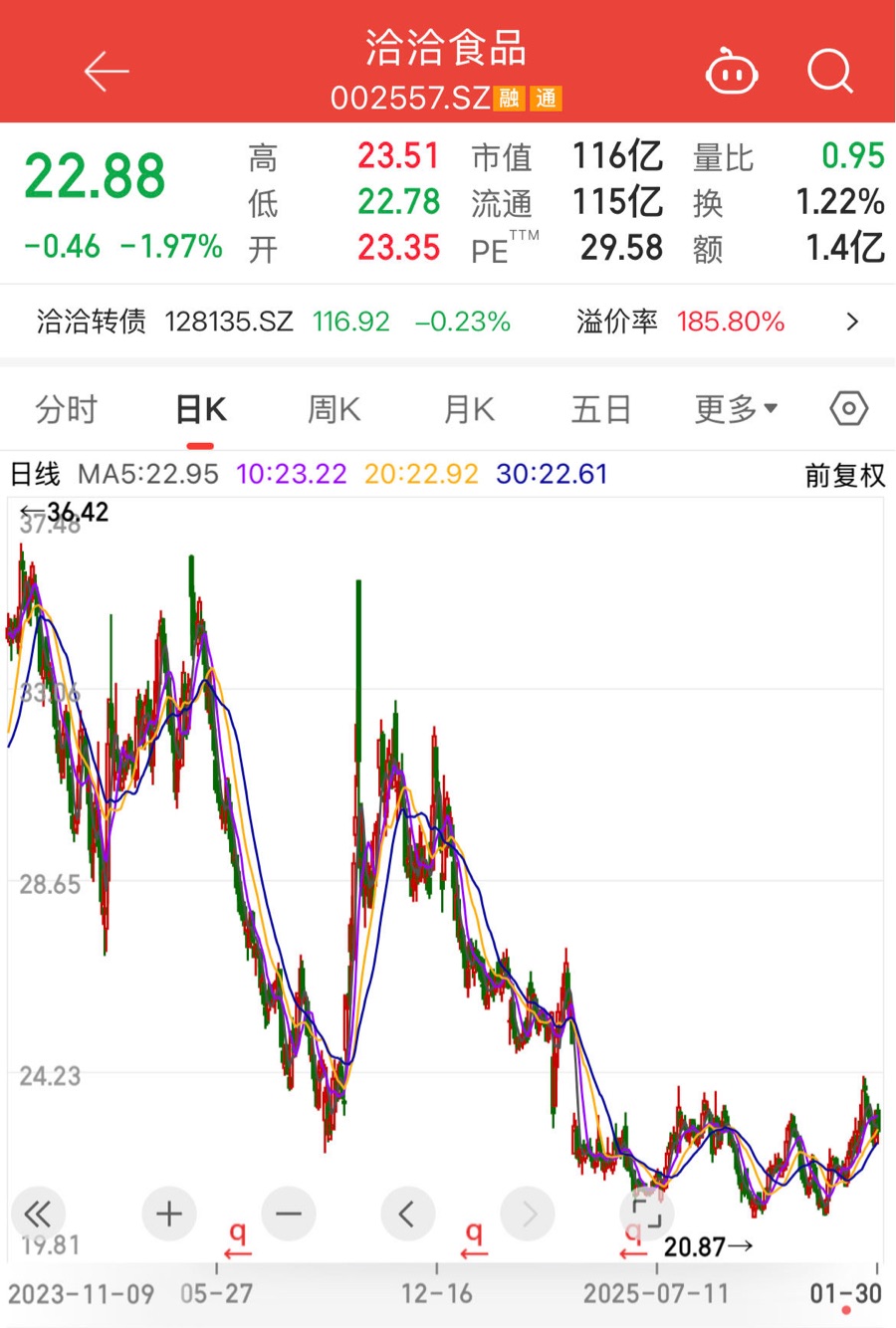Zoom out chart with minus button

[x=289, y=1214]
